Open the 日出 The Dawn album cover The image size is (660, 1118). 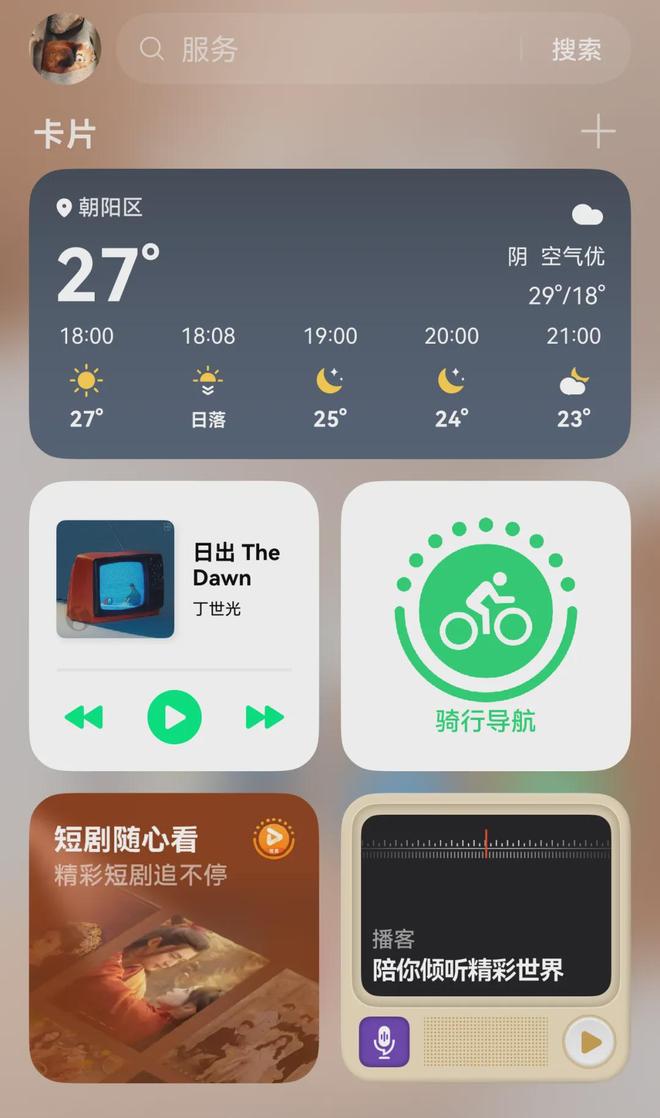[x=115, y=579]
